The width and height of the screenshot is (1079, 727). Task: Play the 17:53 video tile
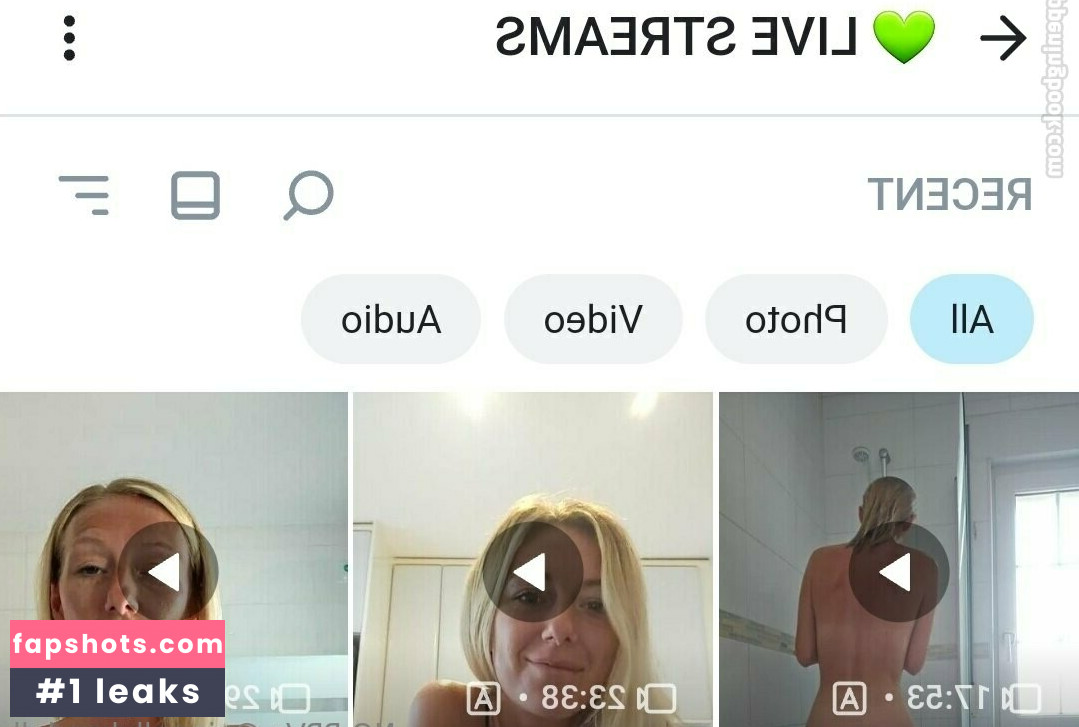(x=898, y=572)
